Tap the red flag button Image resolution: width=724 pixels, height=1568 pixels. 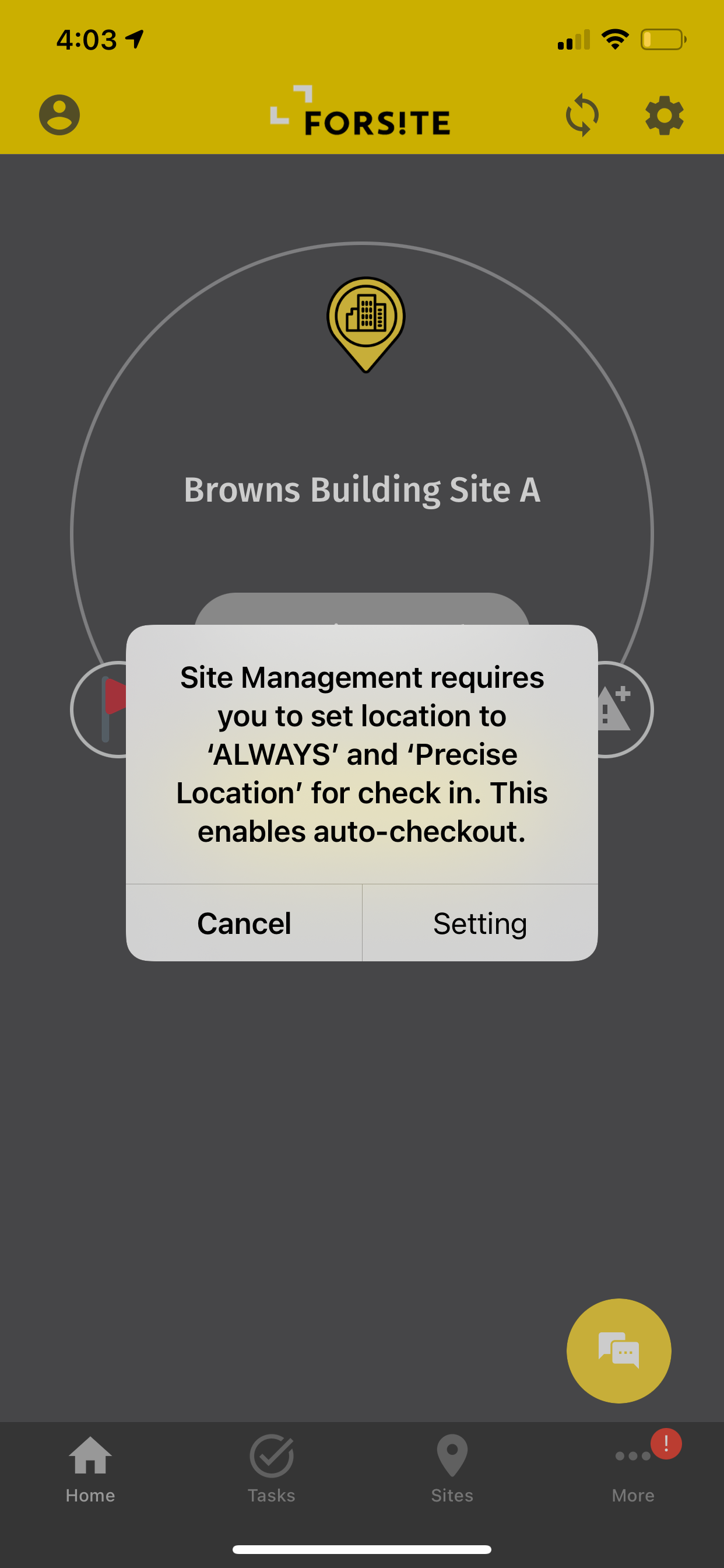pos(100,709)
